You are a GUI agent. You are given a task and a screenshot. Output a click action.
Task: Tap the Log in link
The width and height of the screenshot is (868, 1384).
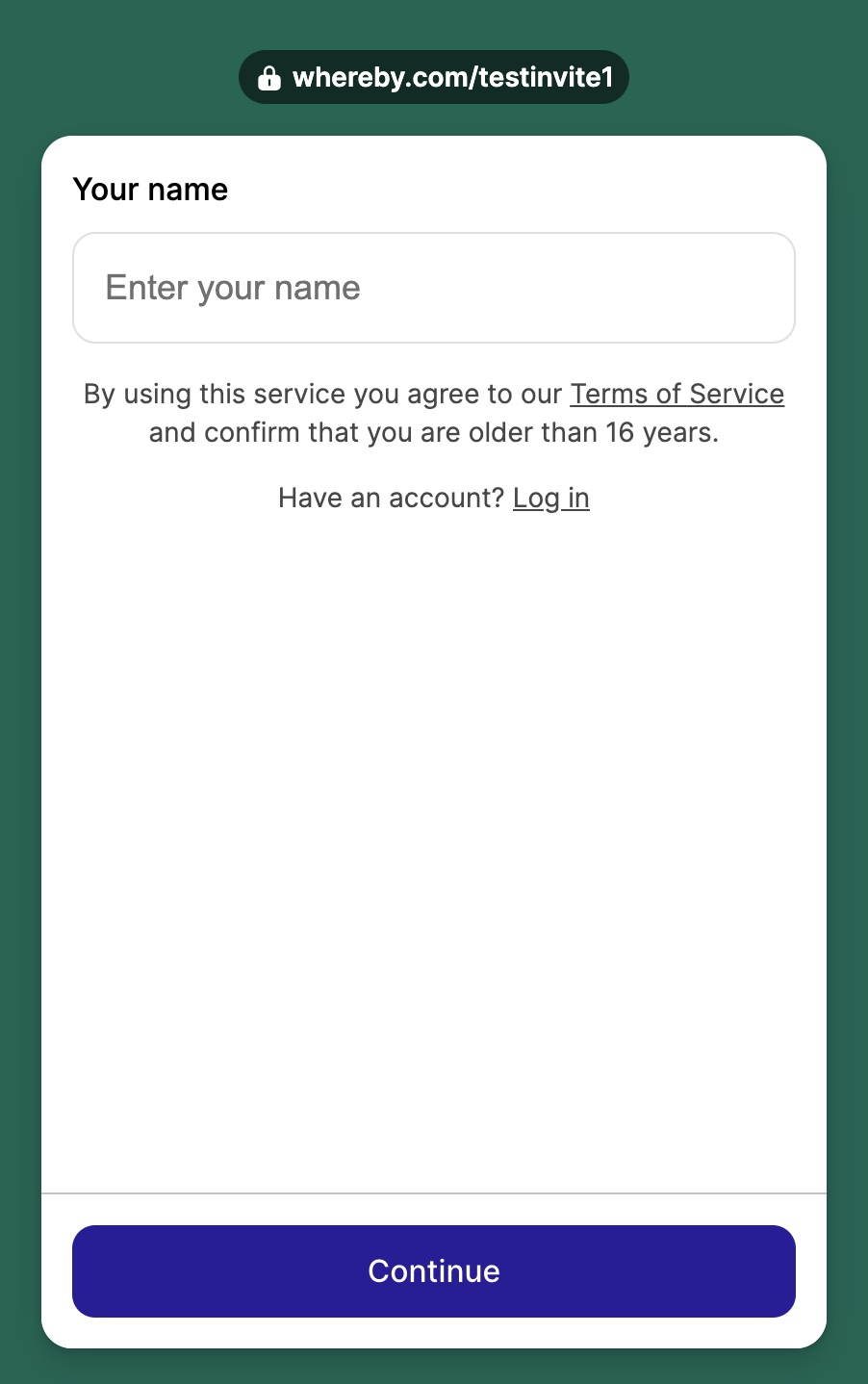pyautogui.click(x=550, y=499)
